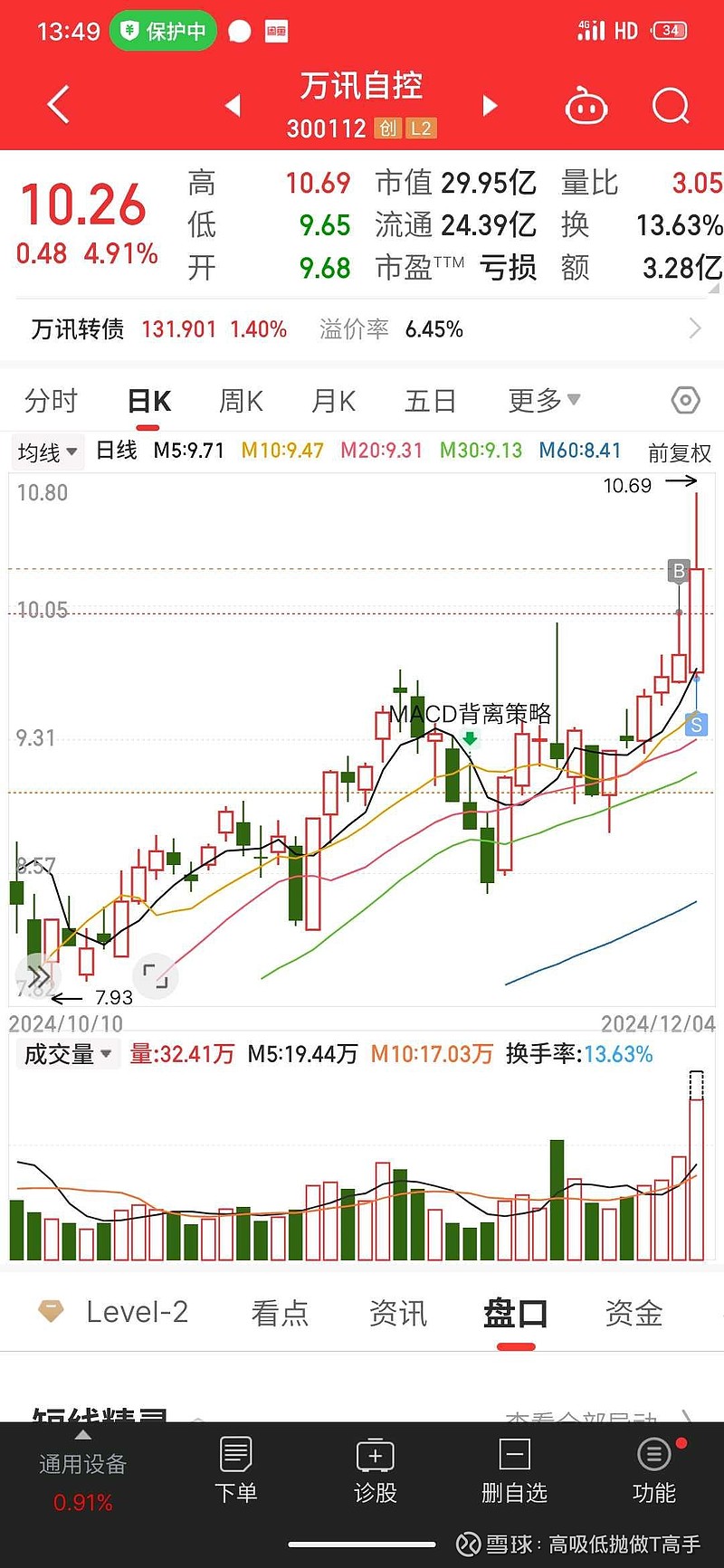Go back using the top-left arrow
The height and width of the screenshot is (1568, 724).
coord(59,105)
